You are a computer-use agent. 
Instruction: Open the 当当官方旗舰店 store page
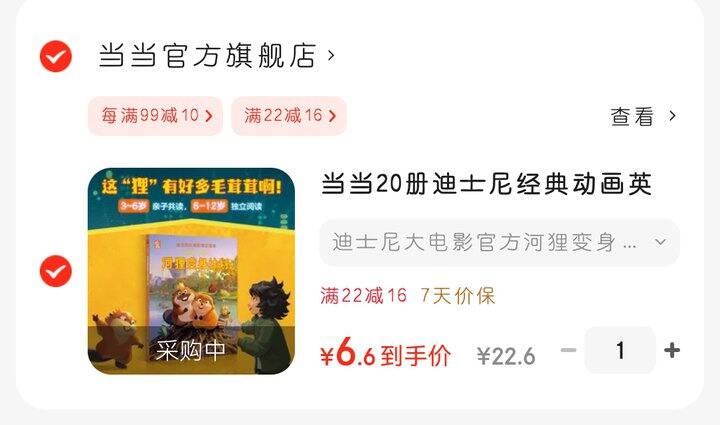[x=216, y=56]
